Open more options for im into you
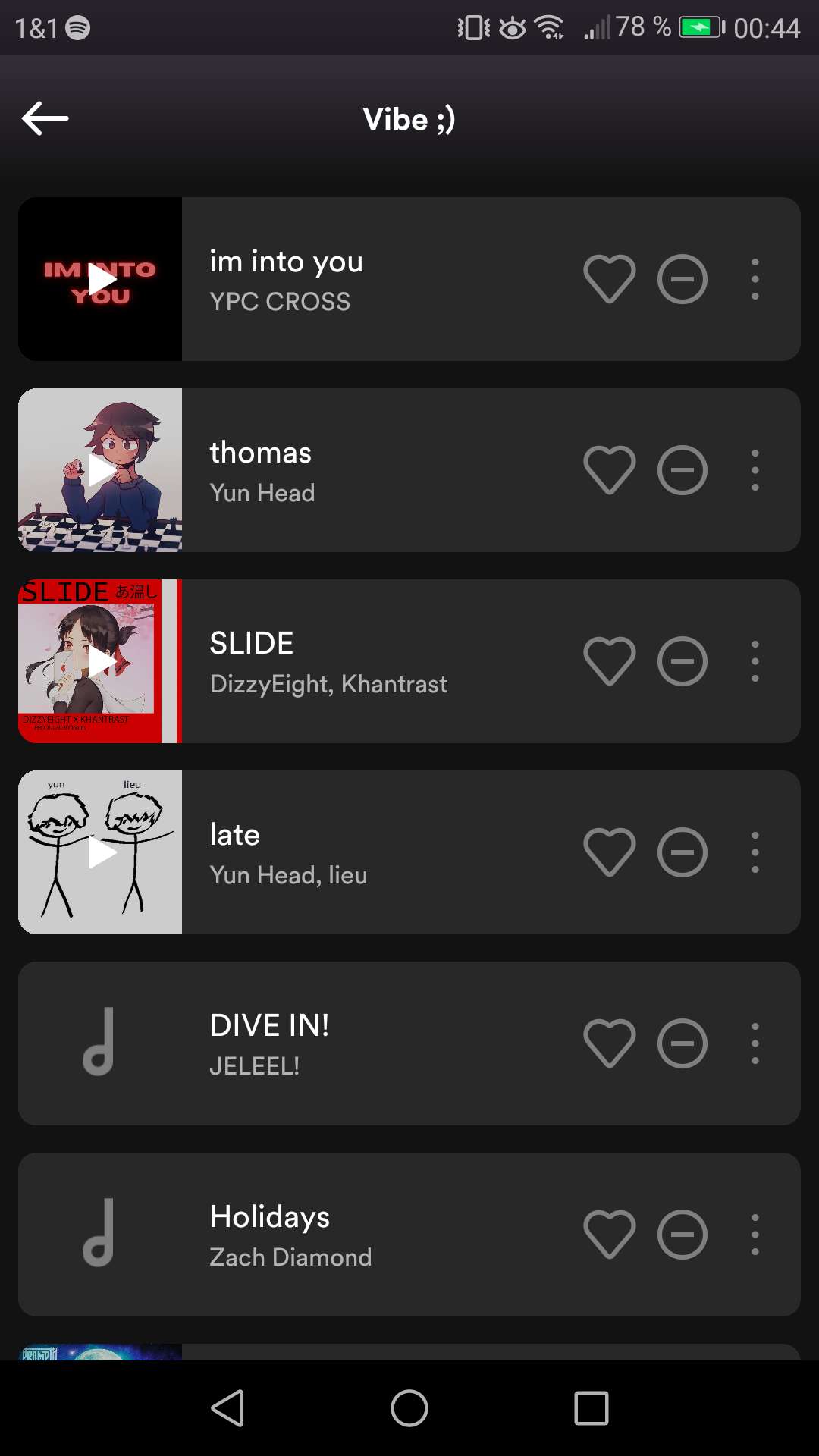The height and width of the screenshot is (1456, 819). (755, 279)
